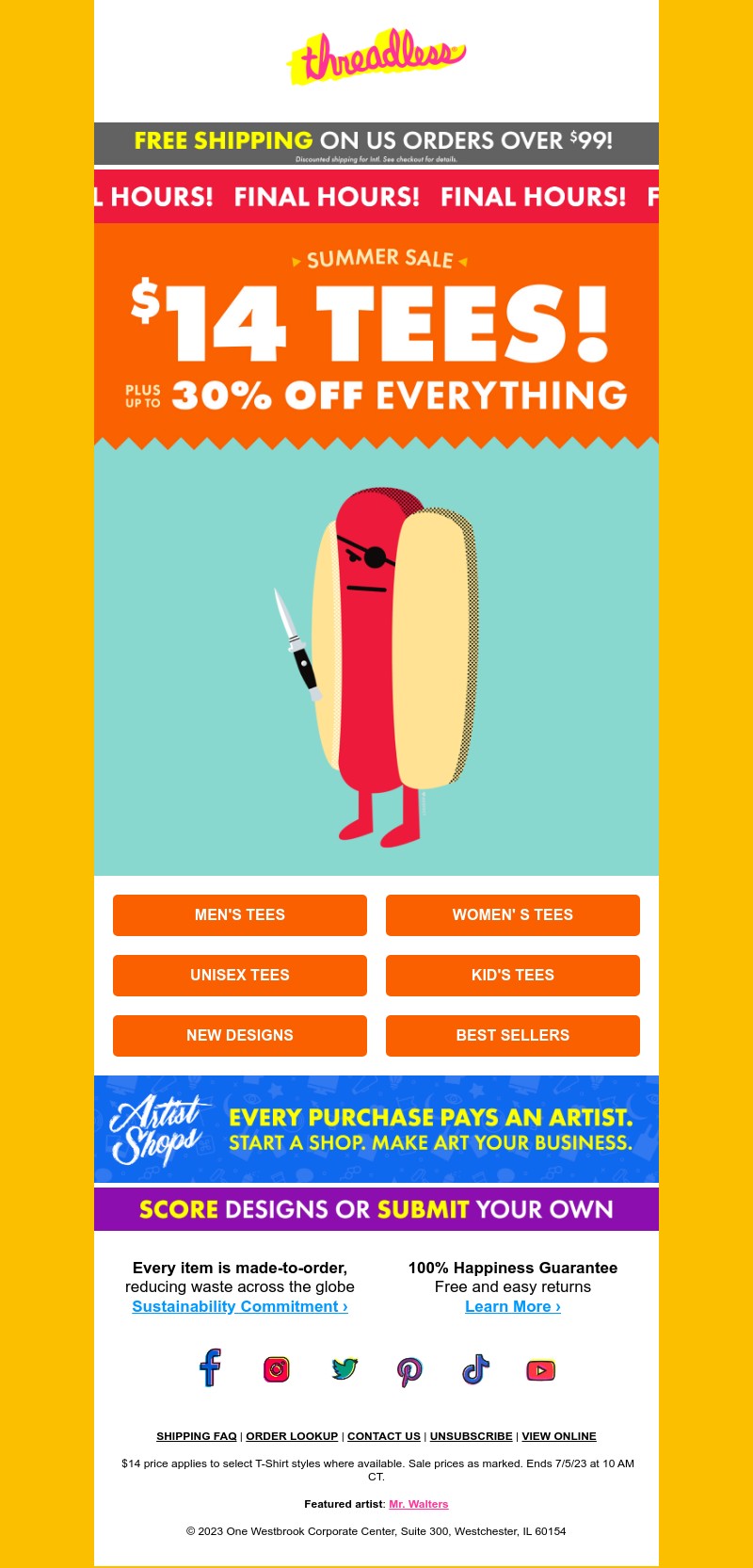
Task: Open the Twitter icon
Action: pos(344,1368)
